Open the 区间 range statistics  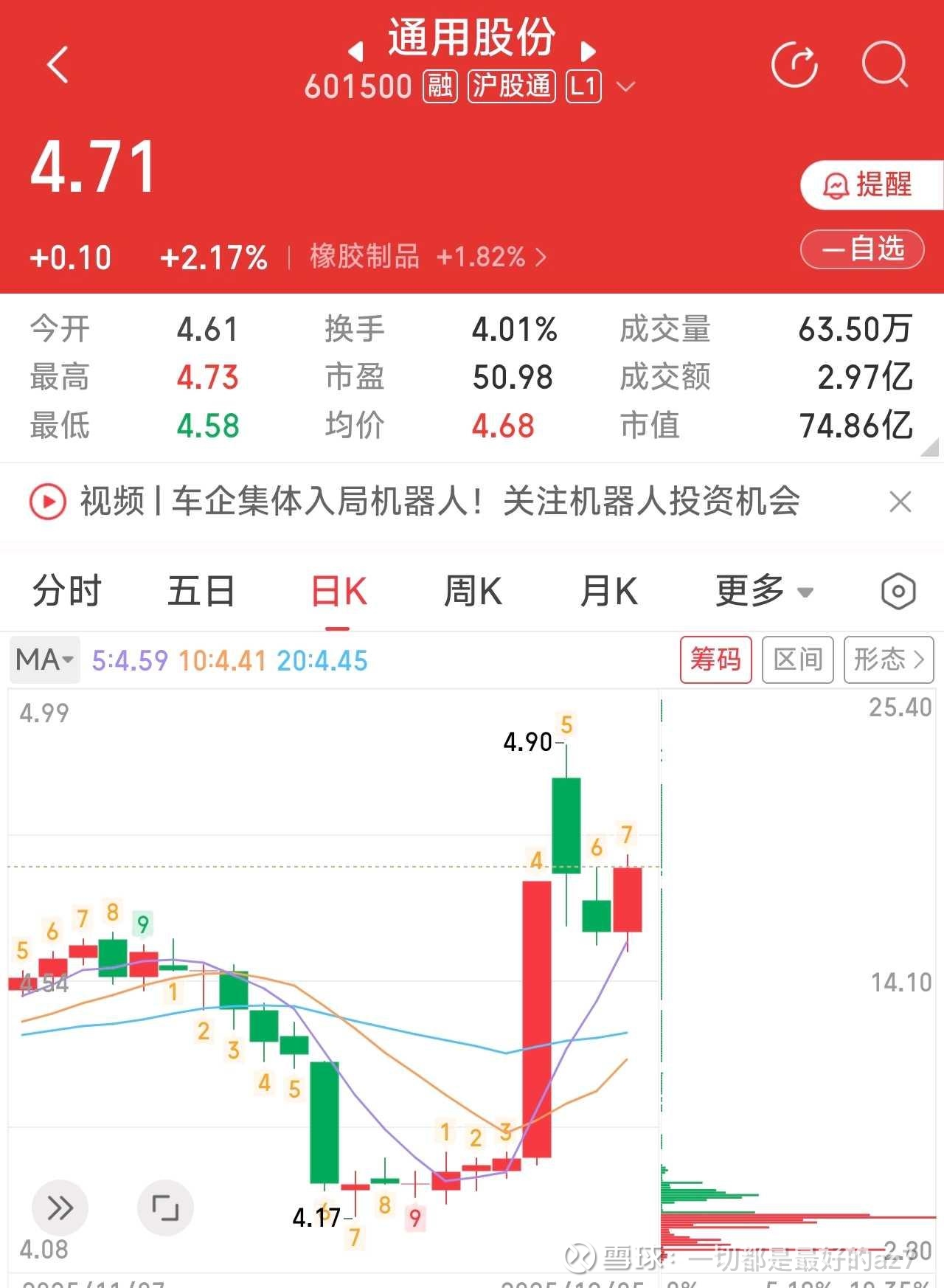pos(797,659)
